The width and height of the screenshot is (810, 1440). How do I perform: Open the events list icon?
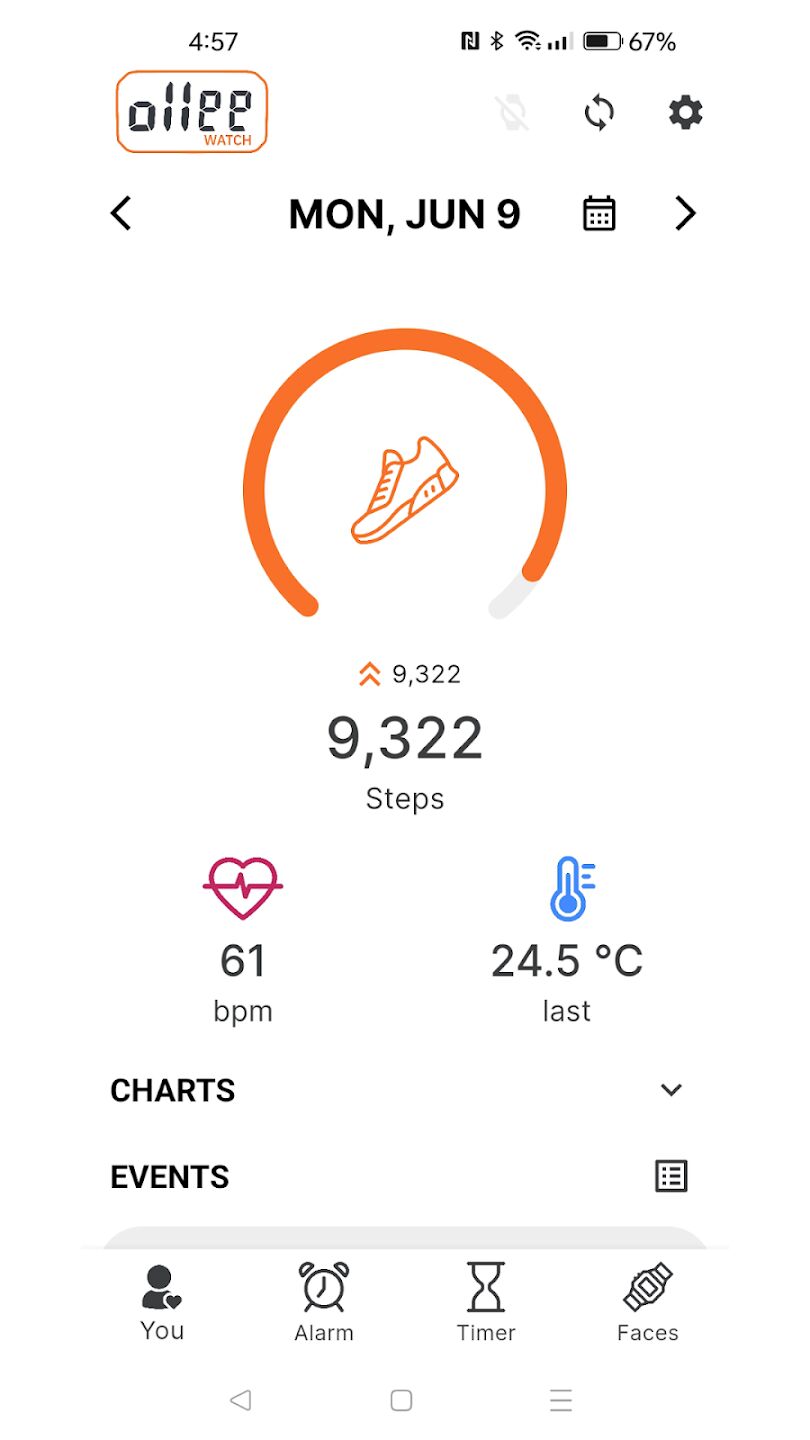[x=671, y=1176]
